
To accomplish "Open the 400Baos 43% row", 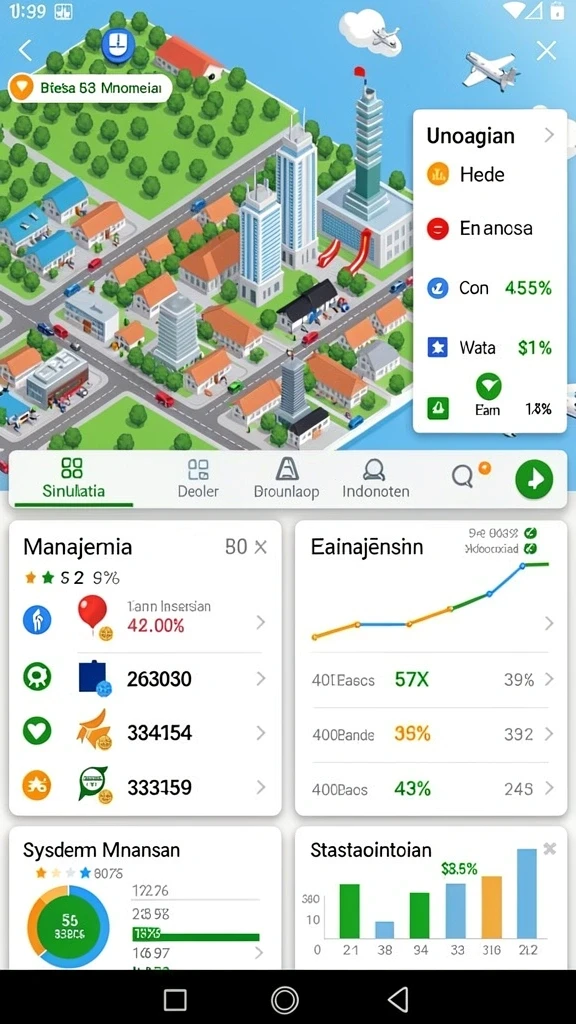I will tap(432, 789).
